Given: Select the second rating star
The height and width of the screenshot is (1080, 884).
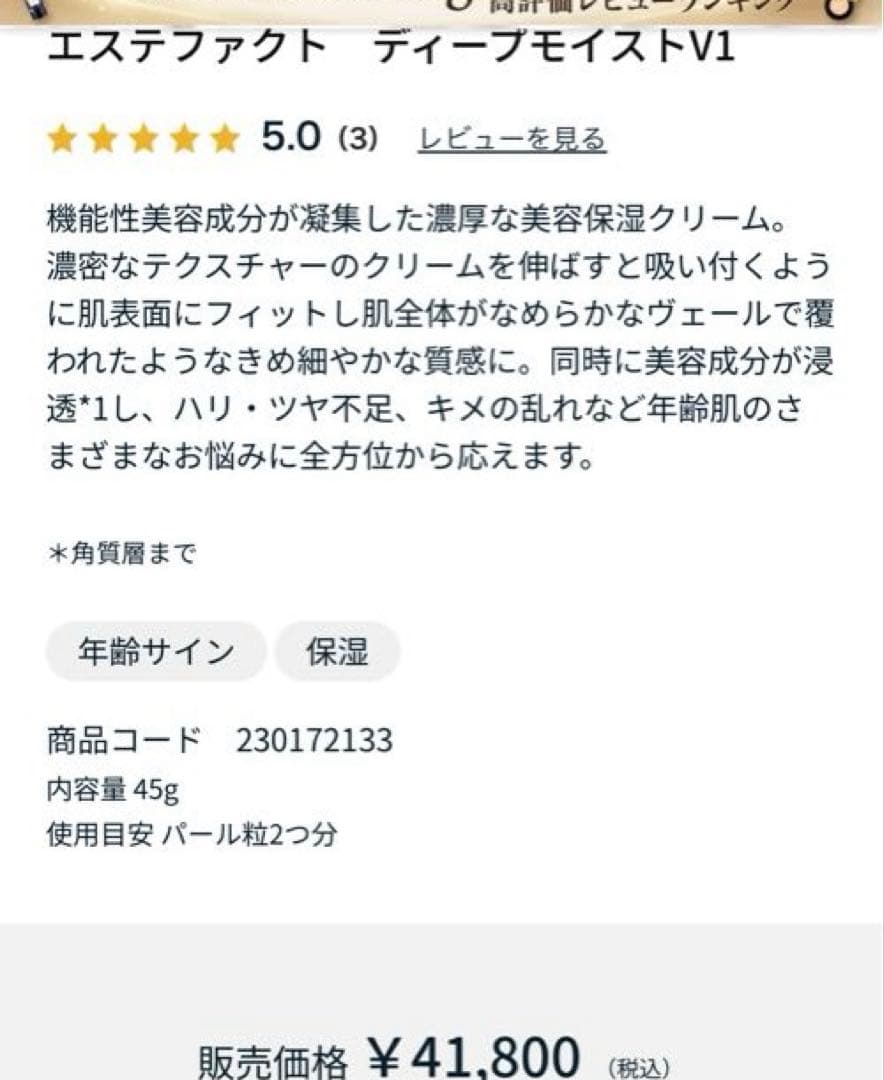Looking at the screenshot, I should click(x=102, y=140).
